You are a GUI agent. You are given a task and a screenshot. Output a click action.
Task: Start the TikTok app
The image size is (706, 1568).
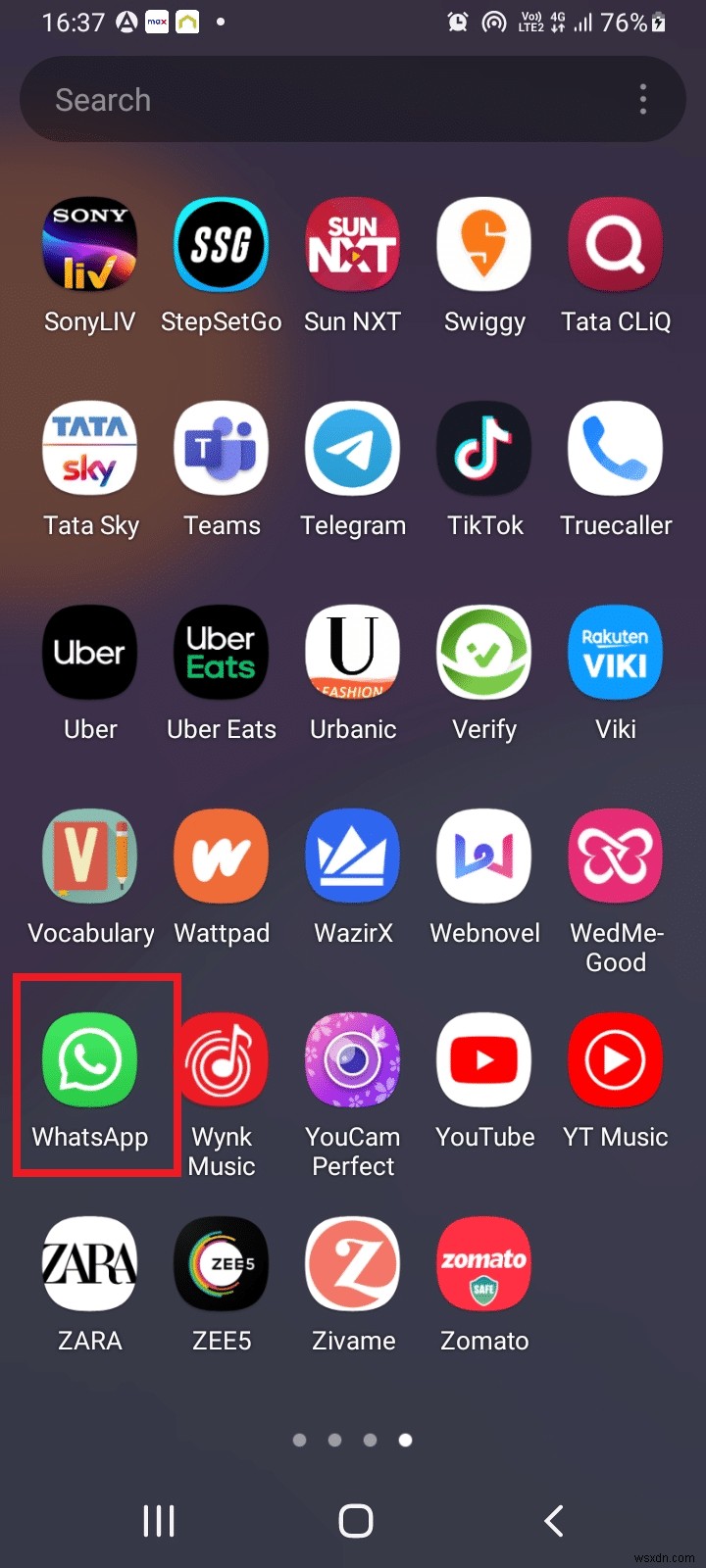(484, 448)
